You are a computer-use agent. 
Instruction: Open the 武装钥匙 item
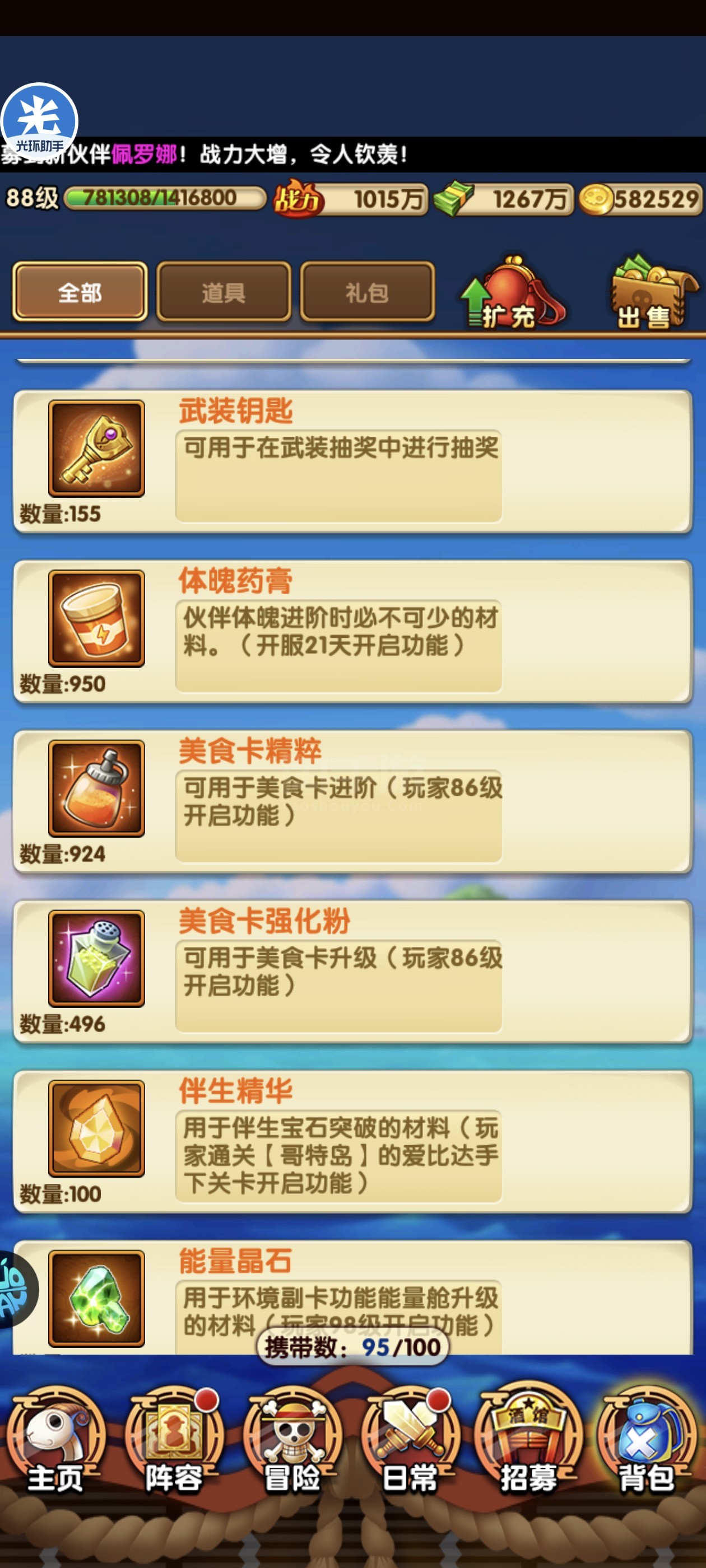[352, 461]
